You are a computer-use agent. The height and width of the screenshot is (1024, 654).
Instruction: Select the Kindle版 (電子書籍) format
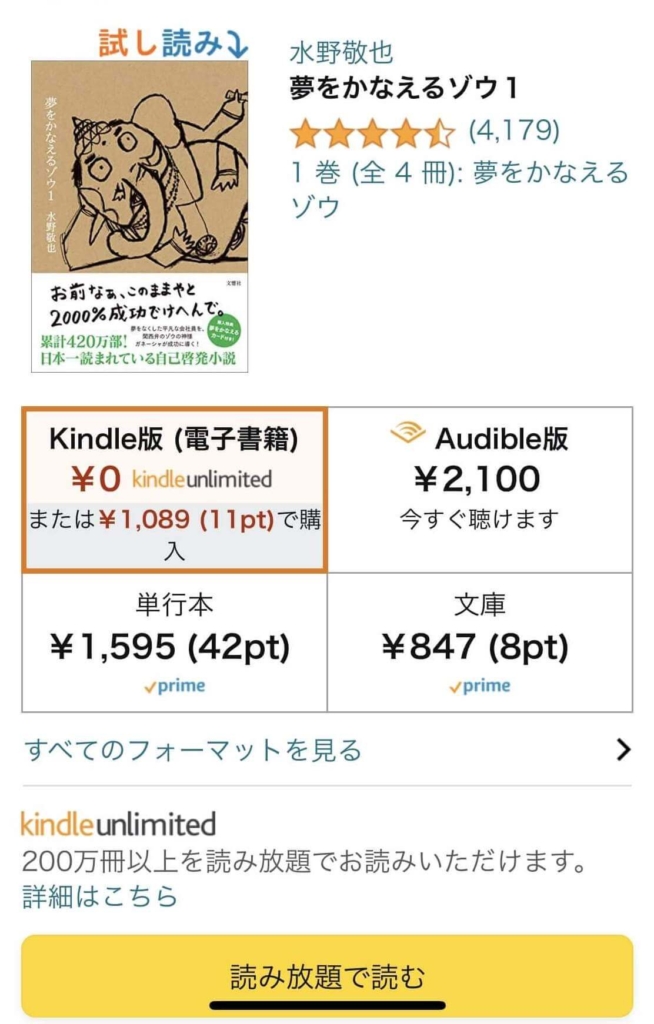174,490
